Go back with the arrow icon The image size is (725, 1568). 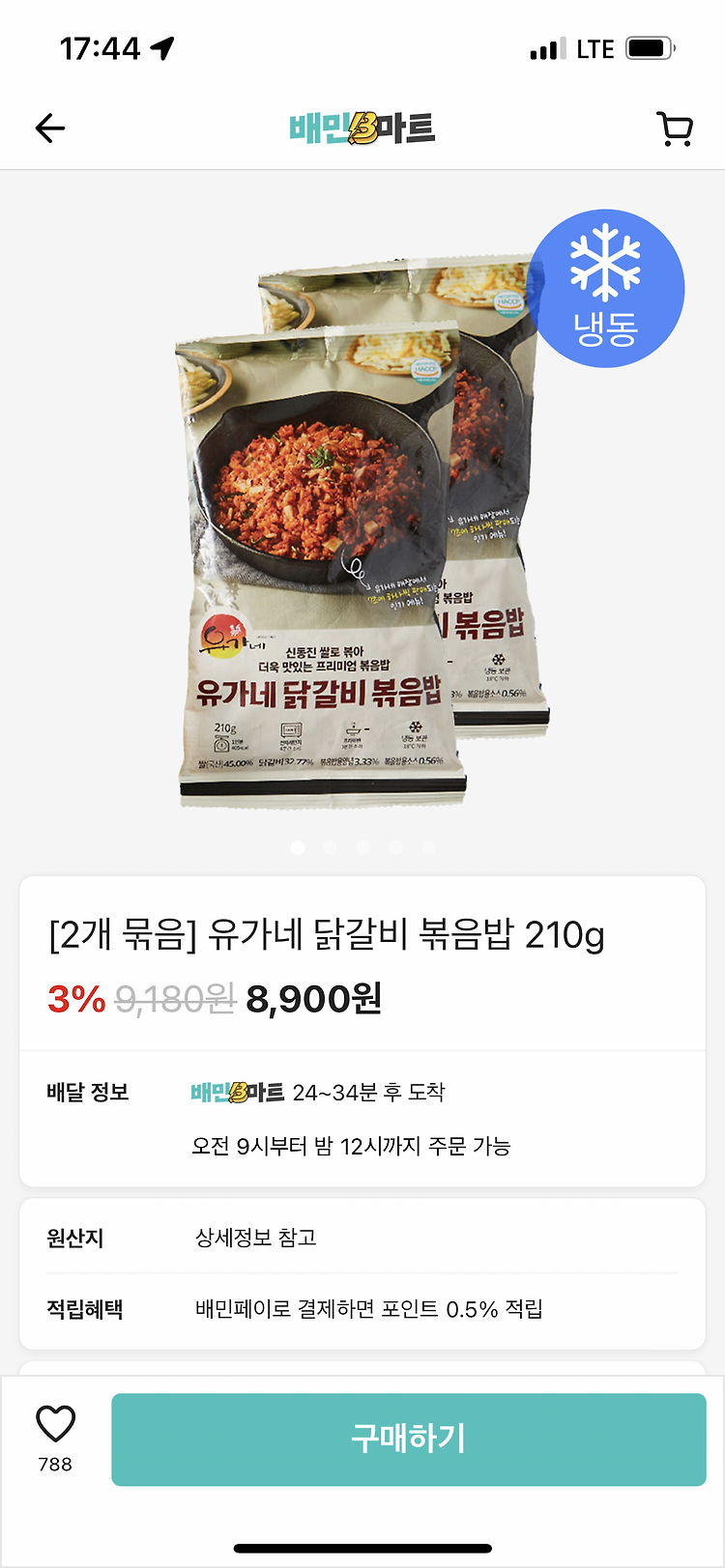click(50, 128)
